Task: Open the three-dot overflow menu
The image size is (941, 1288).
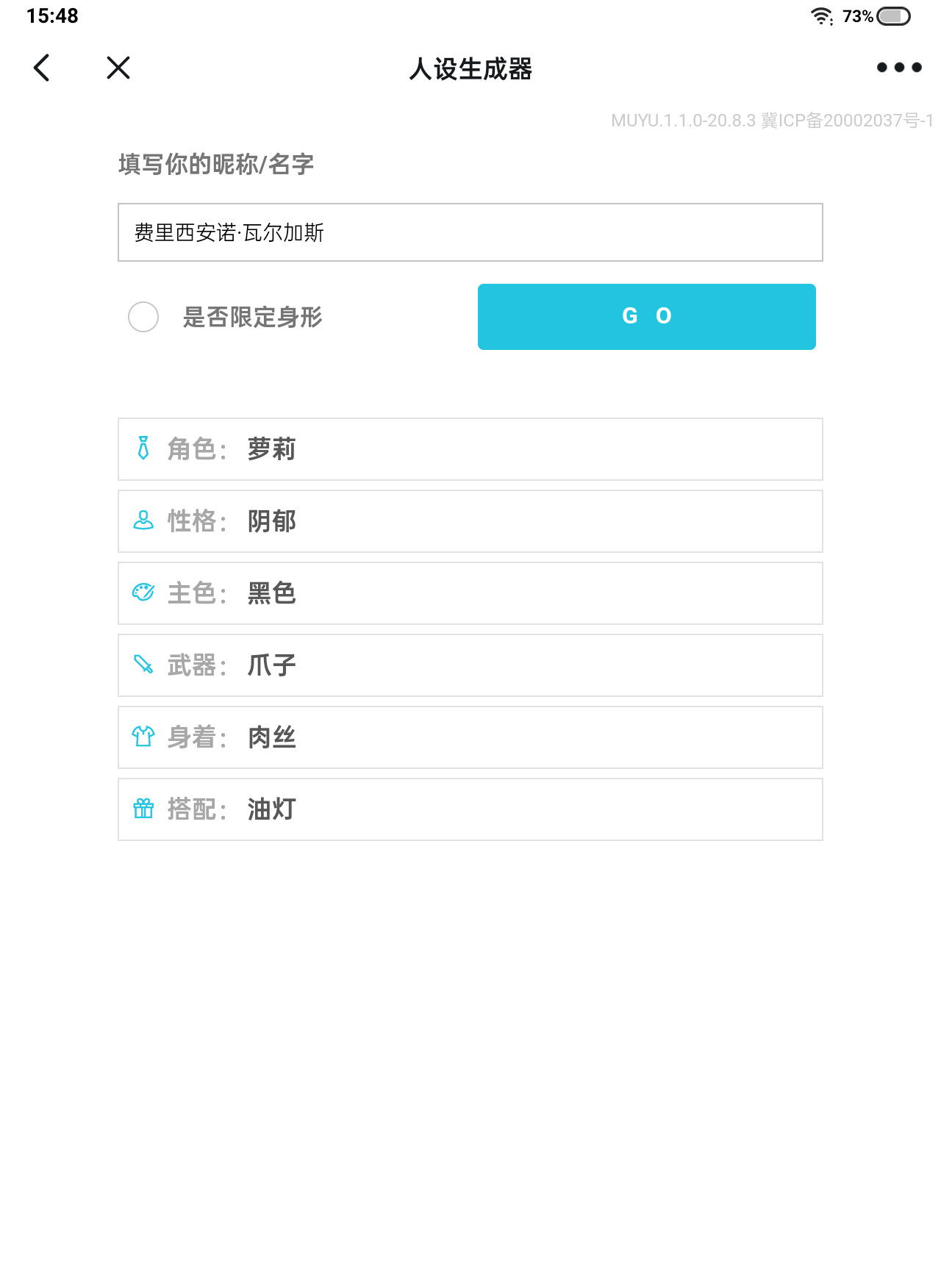Action: [898, 68]
